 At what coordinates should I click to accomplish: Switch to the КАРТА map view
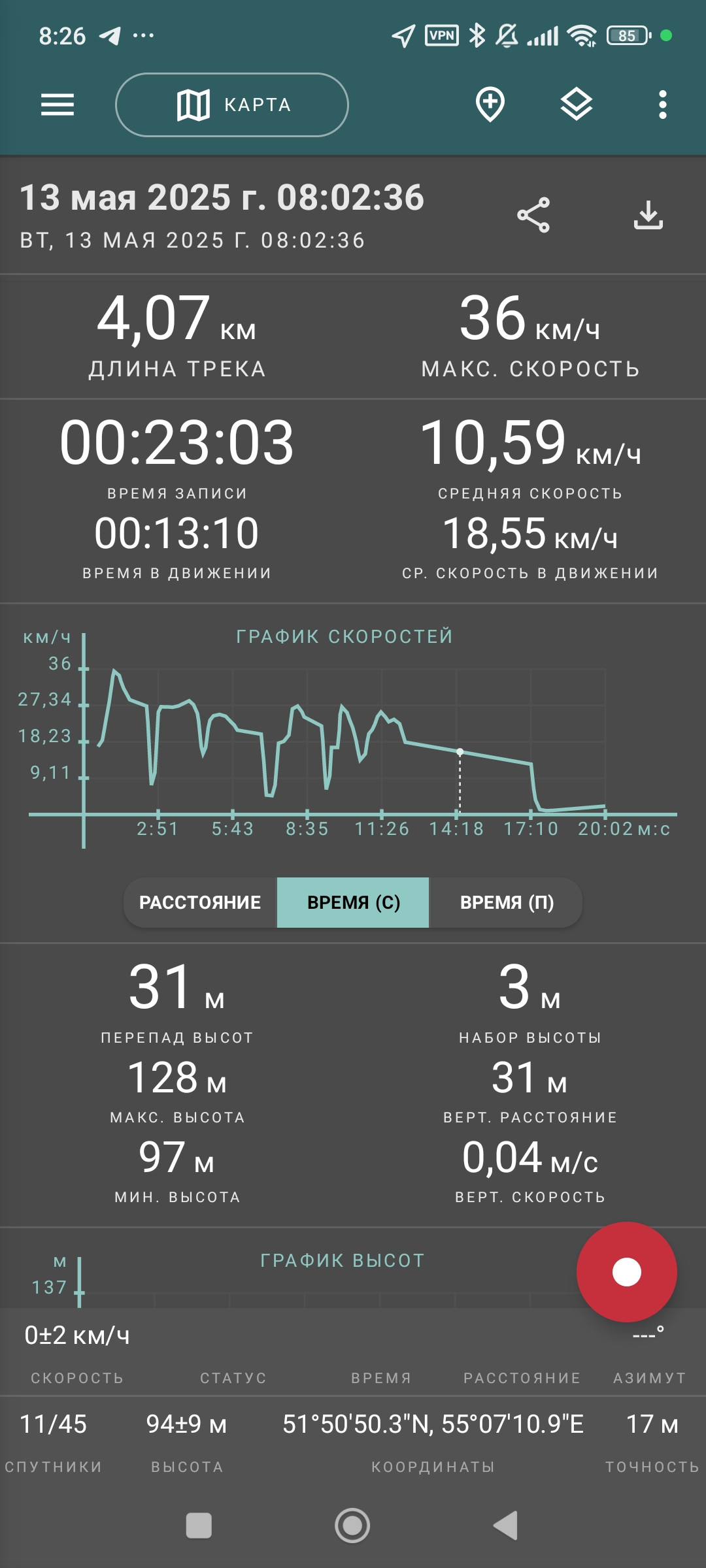[232, 105]
